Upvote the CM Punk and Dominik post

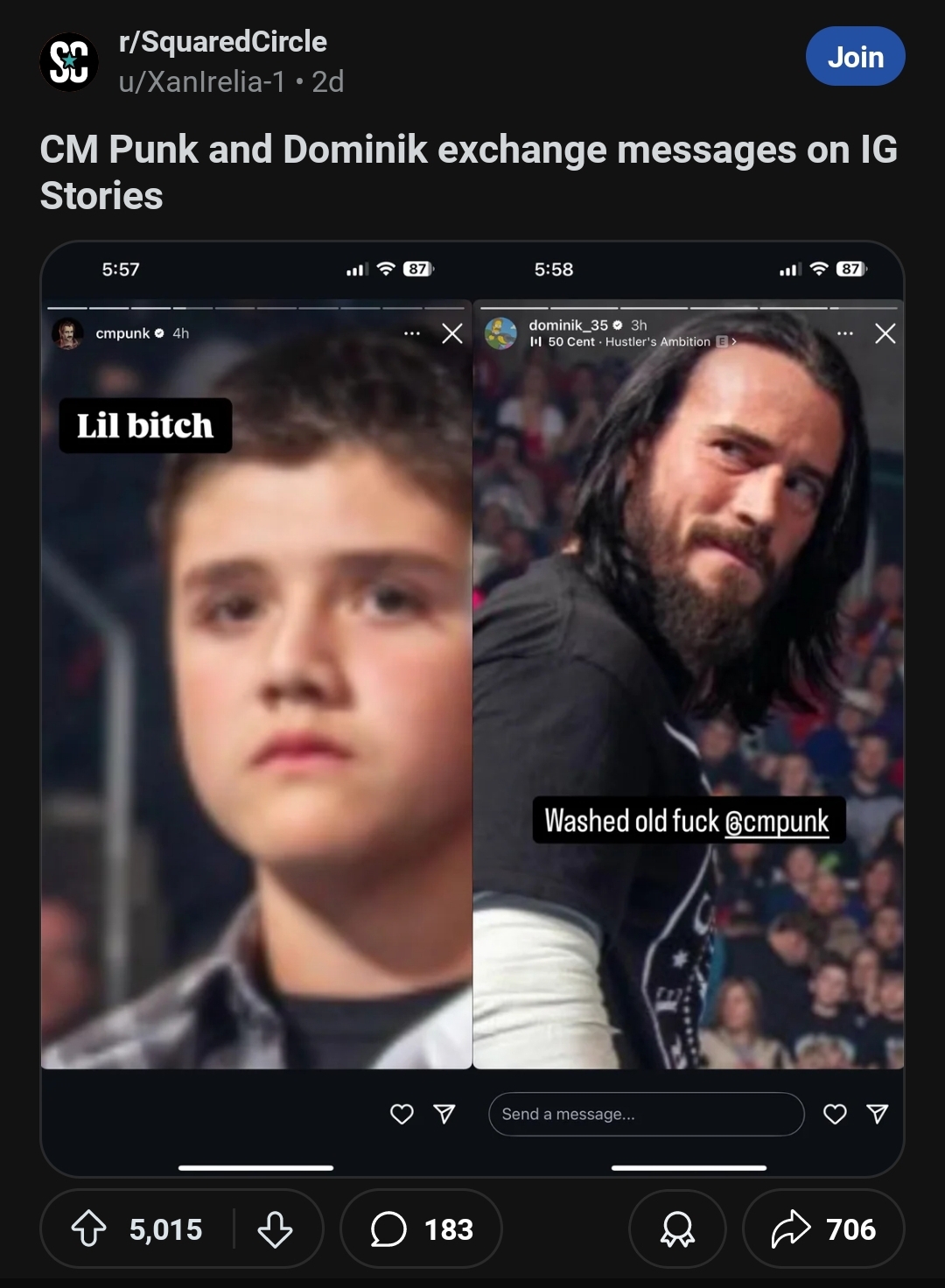click(x=89, y=1228)
